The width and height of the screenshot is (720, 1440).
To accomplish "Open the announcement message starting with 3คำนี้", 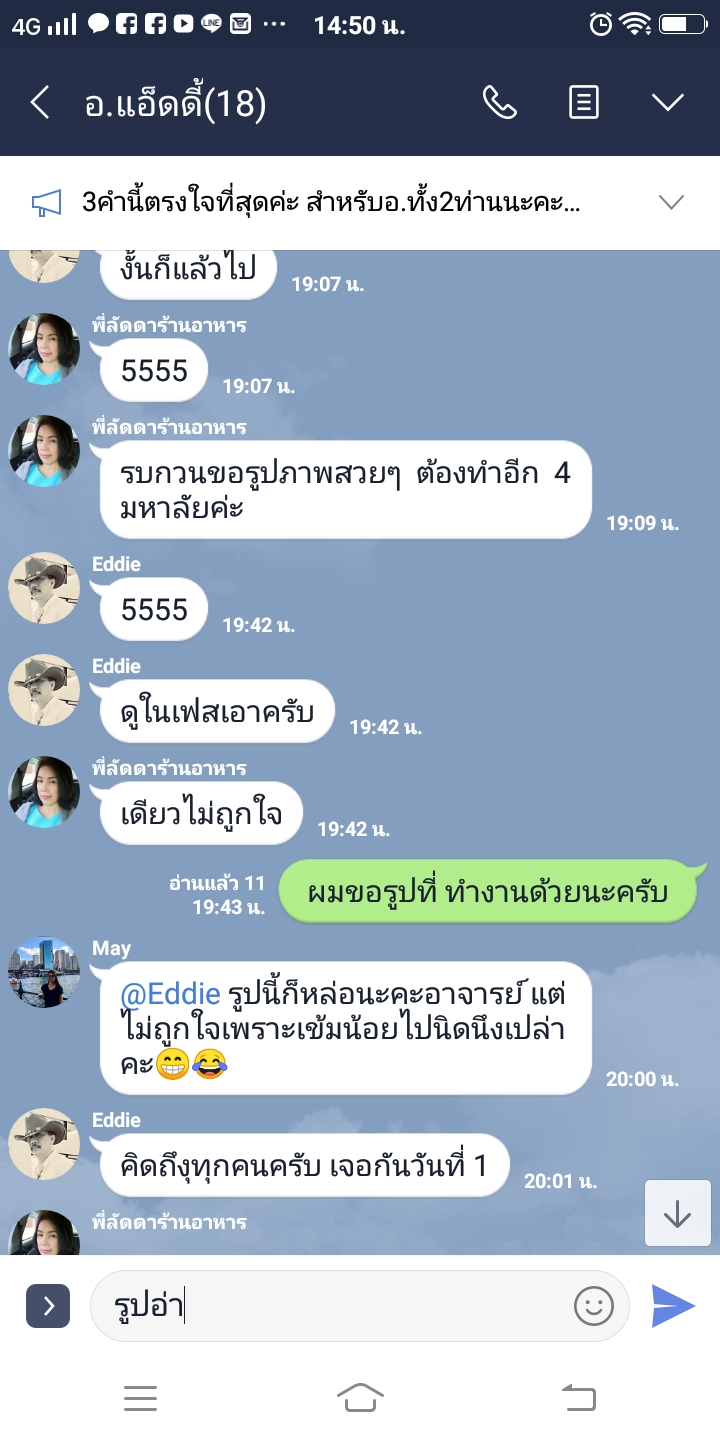I will pyautogui.click(x=330, y=203).
